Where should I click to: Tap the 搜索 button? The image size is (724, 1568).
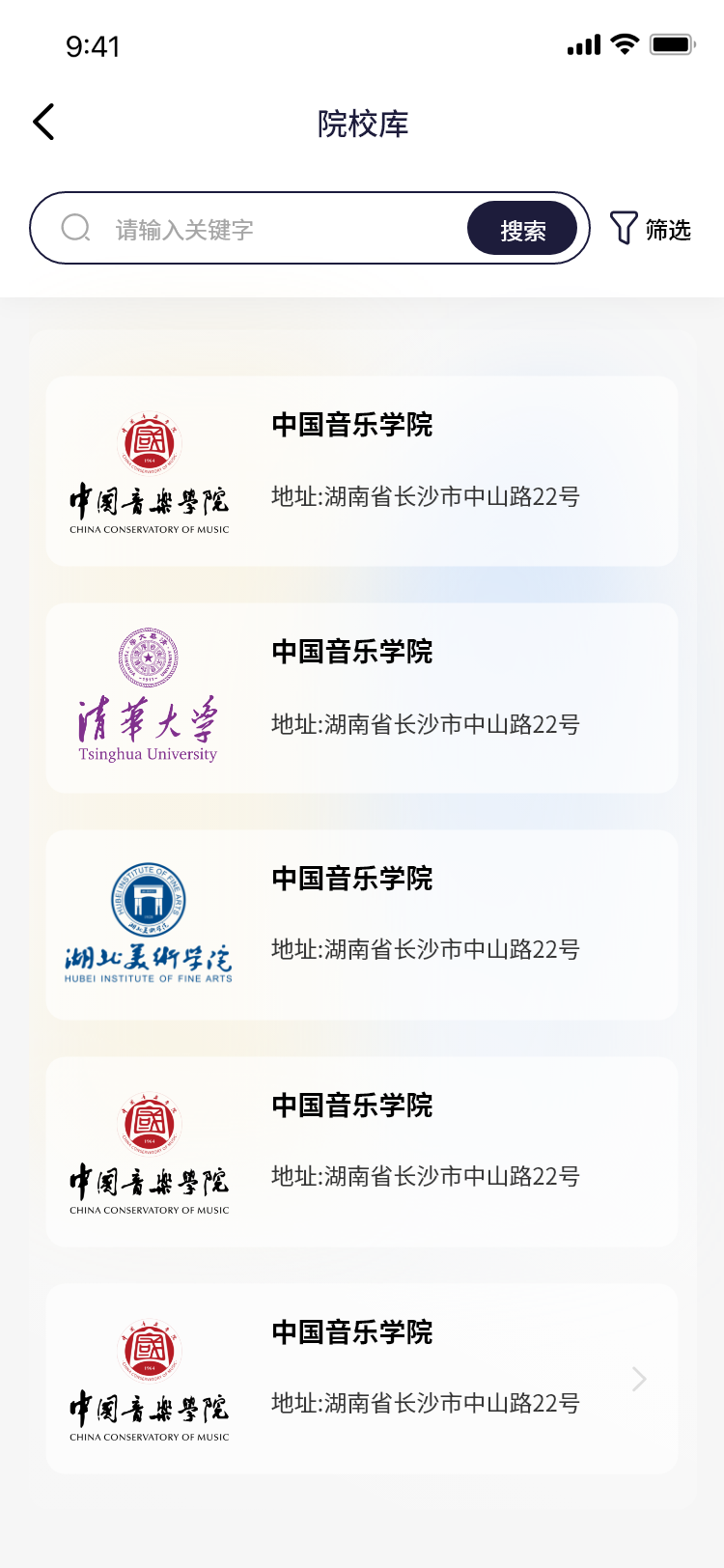(522, 230)
